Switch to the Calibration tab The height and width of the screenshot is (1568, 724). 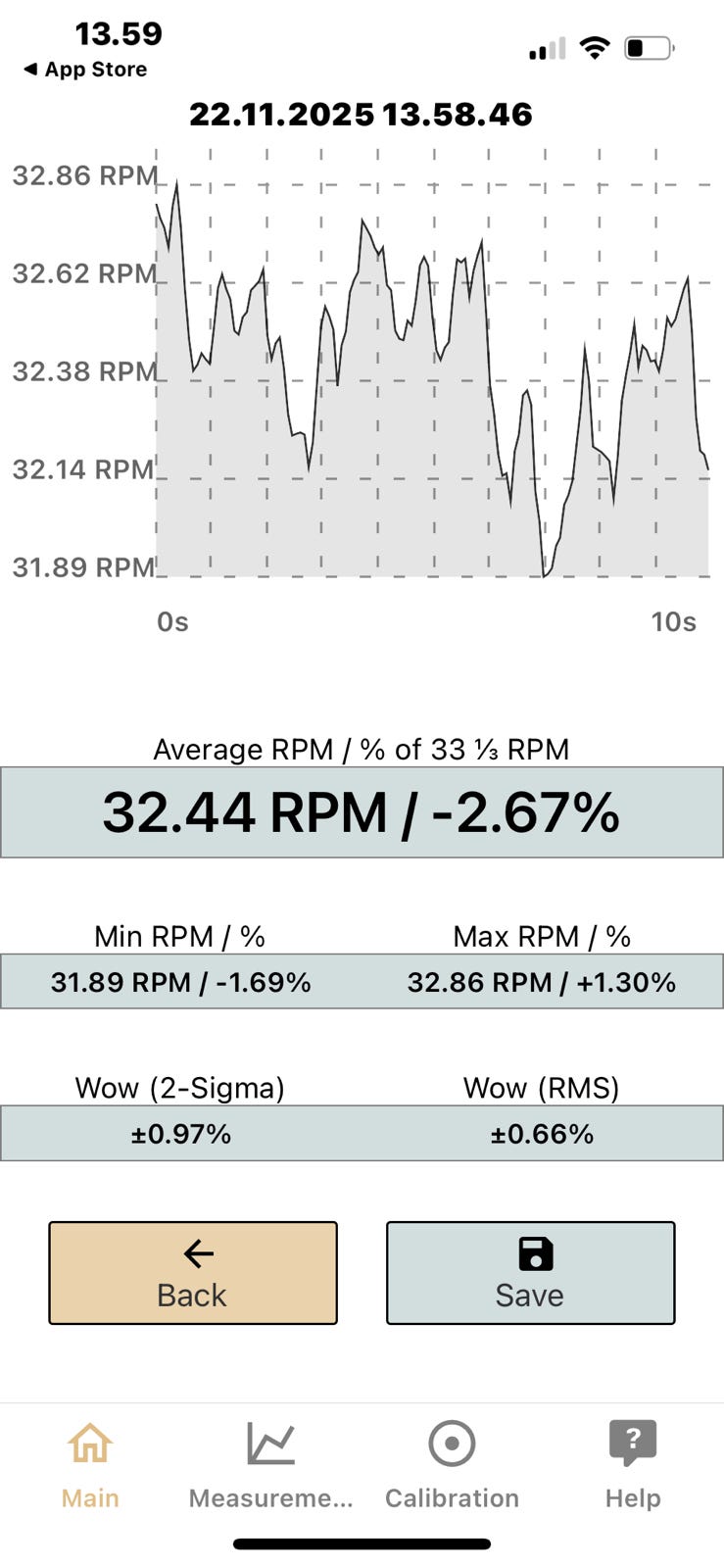click(x=452, y=1466)
